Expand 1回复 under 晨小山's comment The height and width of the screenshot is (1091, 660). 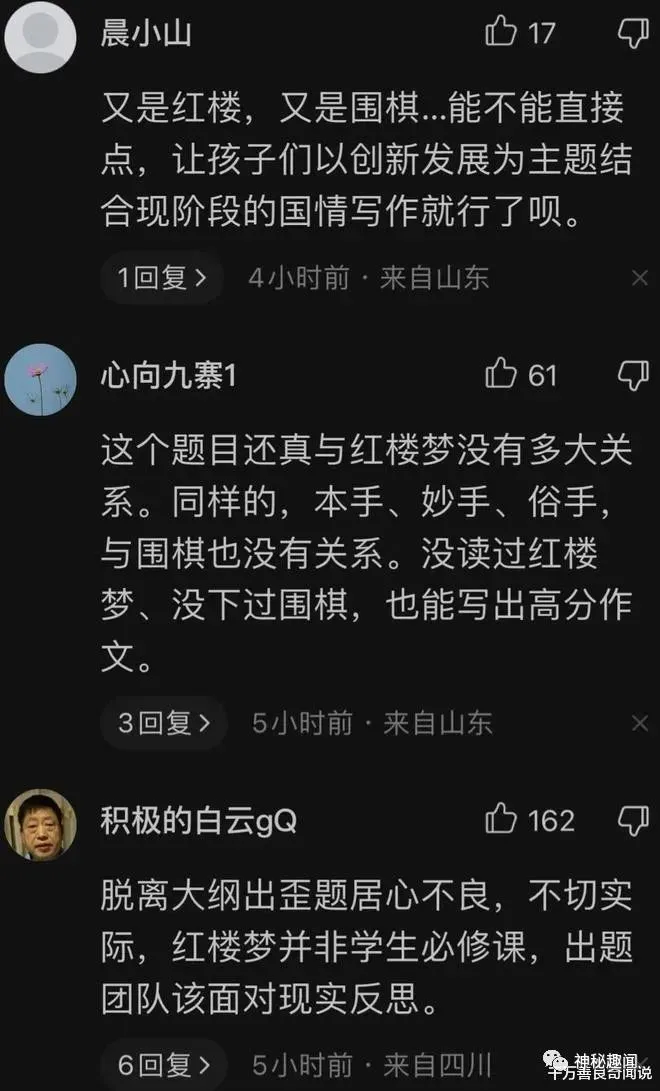[162, 277]
